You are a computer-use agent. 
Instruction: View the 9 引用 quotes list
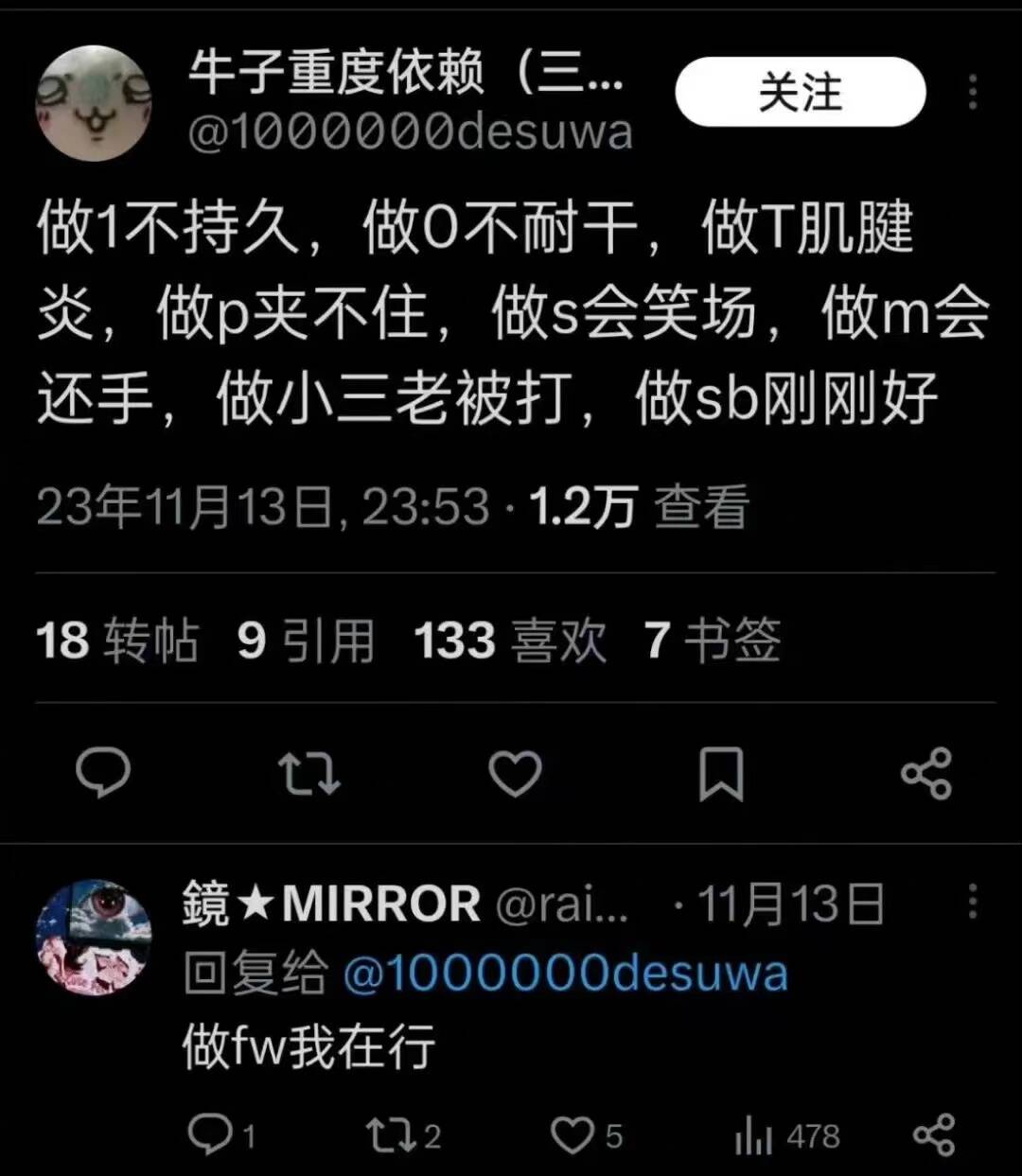coord(306,640)
